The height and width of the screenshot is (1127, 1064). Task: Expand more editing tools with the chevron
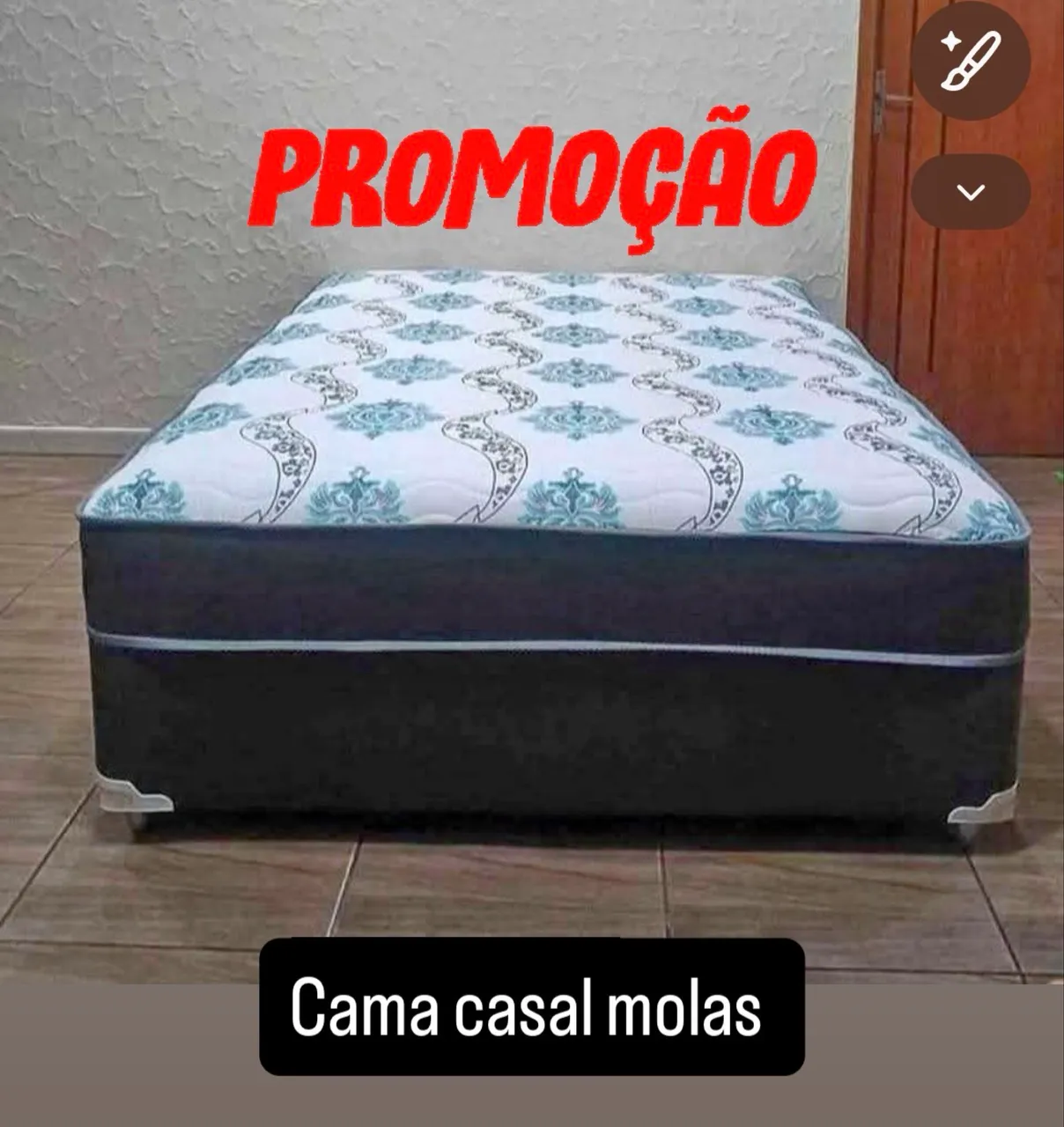(970, 192)
